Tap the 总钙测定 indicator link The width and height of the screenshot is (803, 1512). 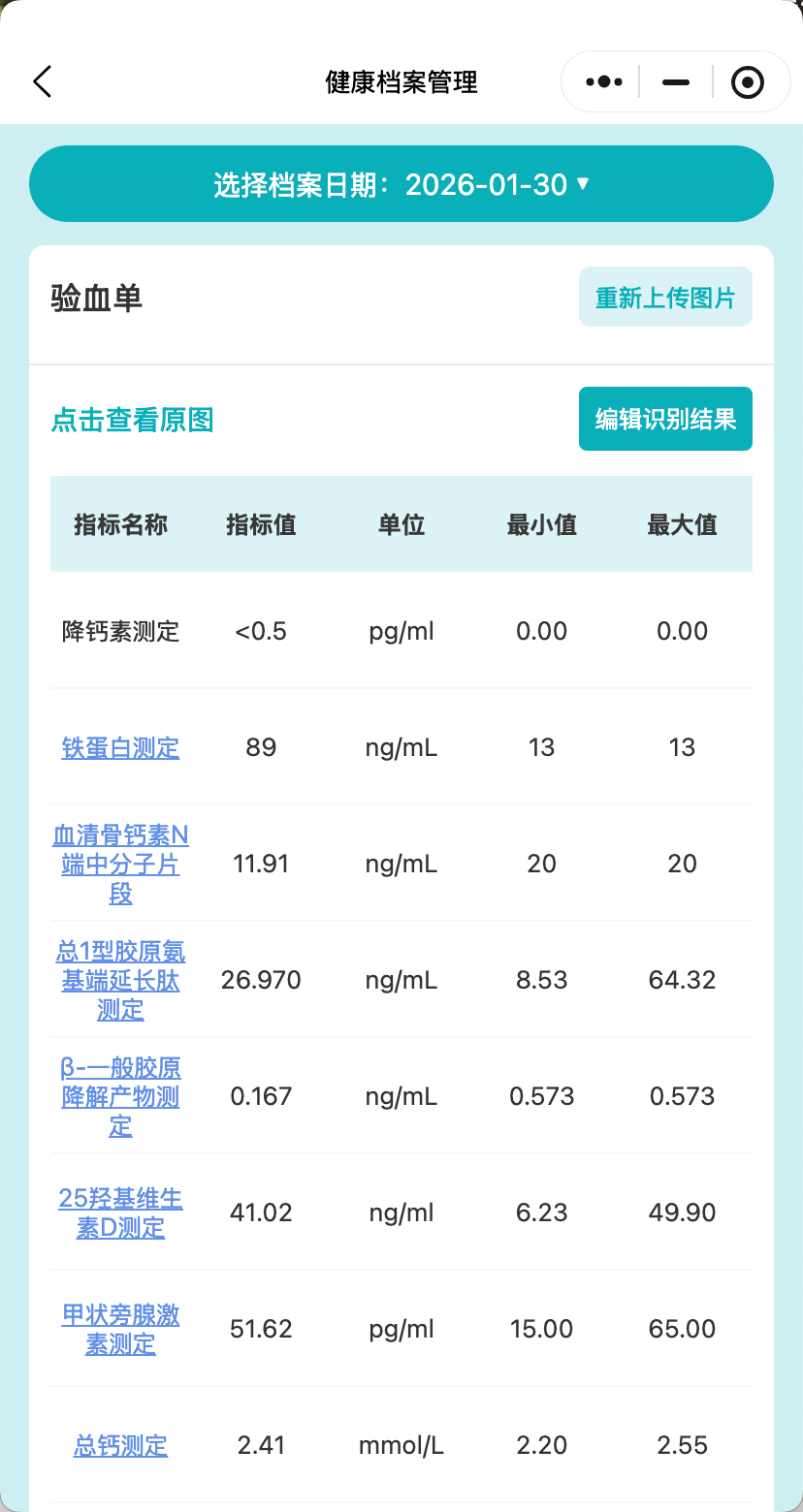pyautogui.click(x=120, y=1445)
